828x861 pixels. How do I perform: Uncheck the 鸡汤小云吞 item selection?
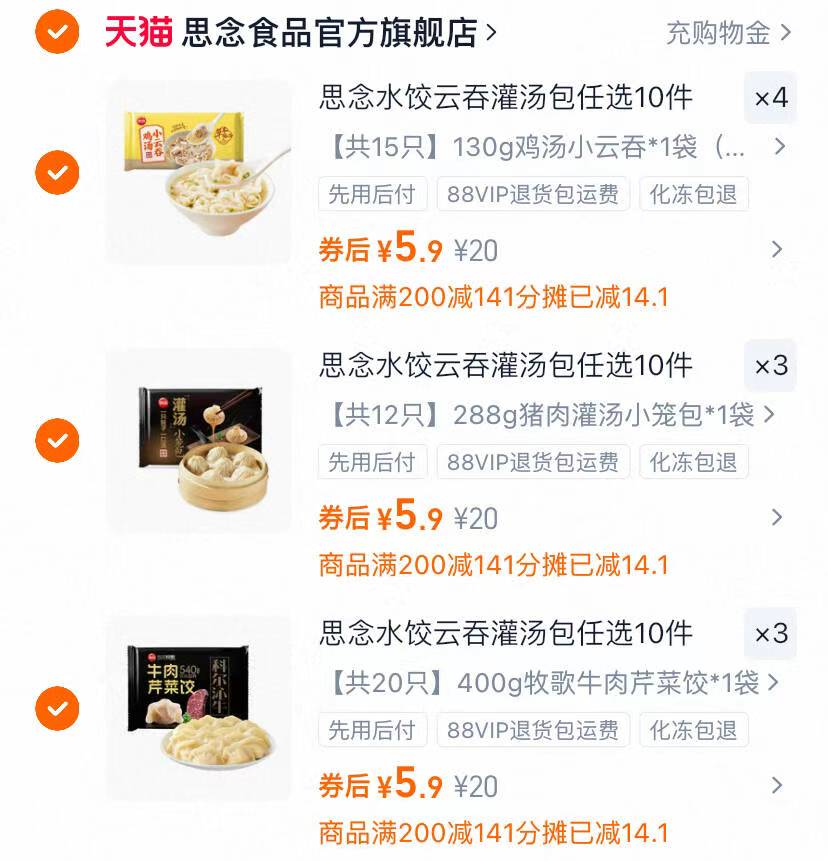click(57, 170)
